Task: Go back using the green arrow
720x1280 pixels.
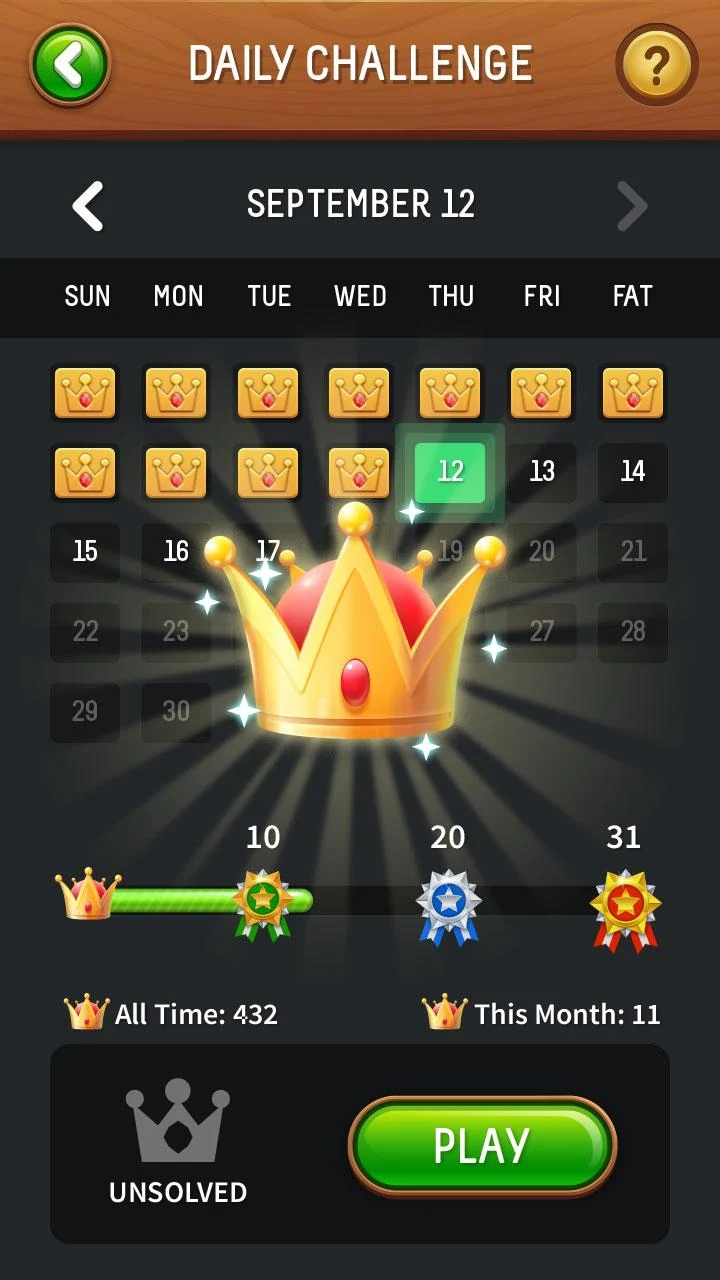Action: (x=69, y=65)
